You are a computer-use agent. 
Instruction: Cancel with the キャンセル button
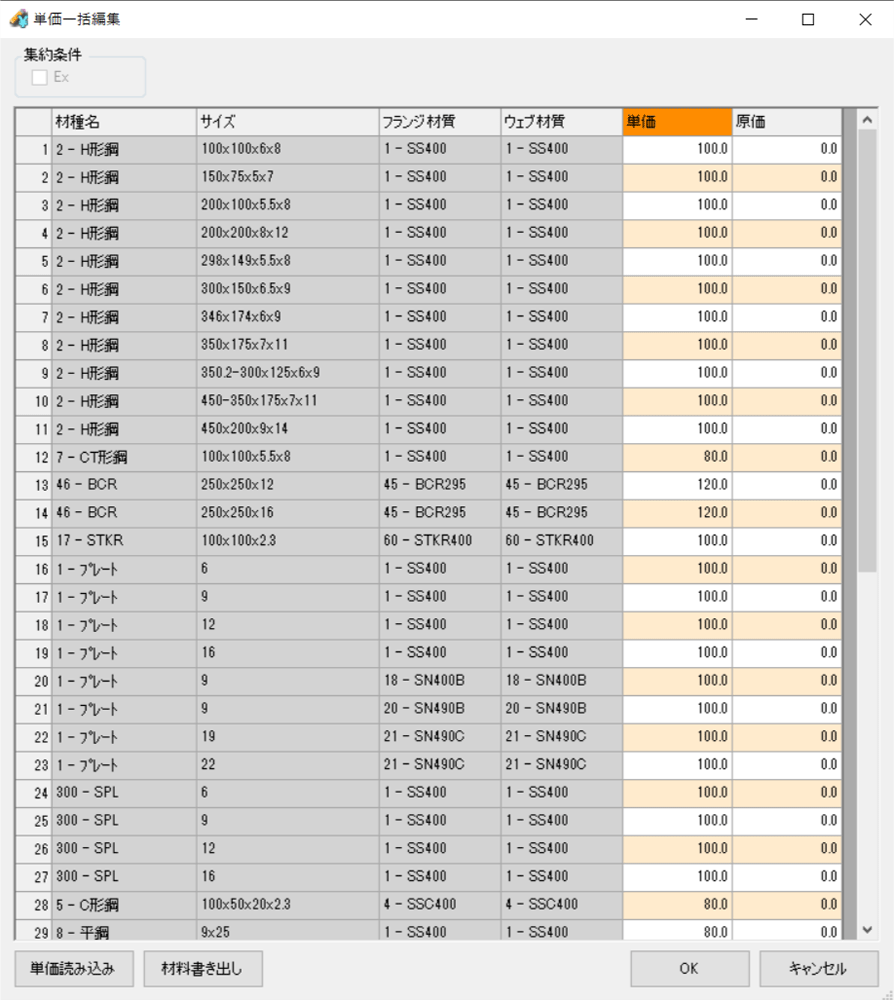click(818, 968)
